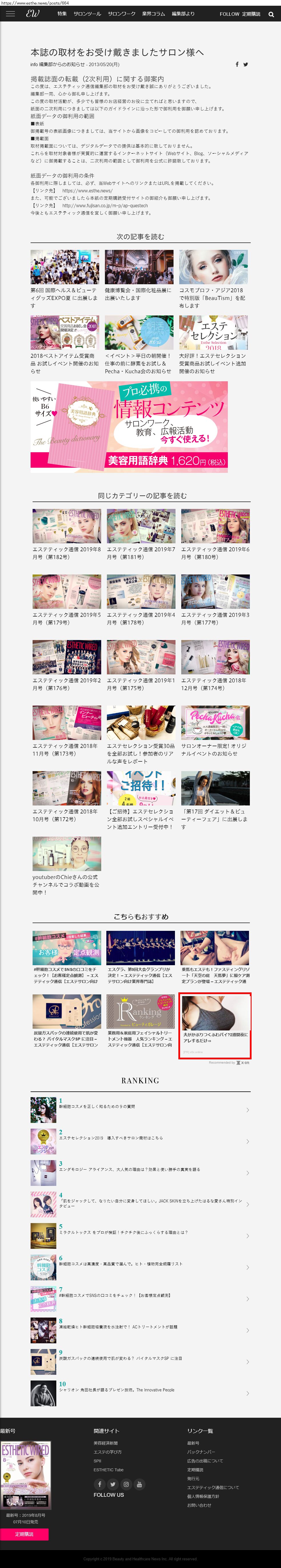Open the 美容用語辞典 banner
The height and width of the screenshot is (1568, 281).
point(129,427)
